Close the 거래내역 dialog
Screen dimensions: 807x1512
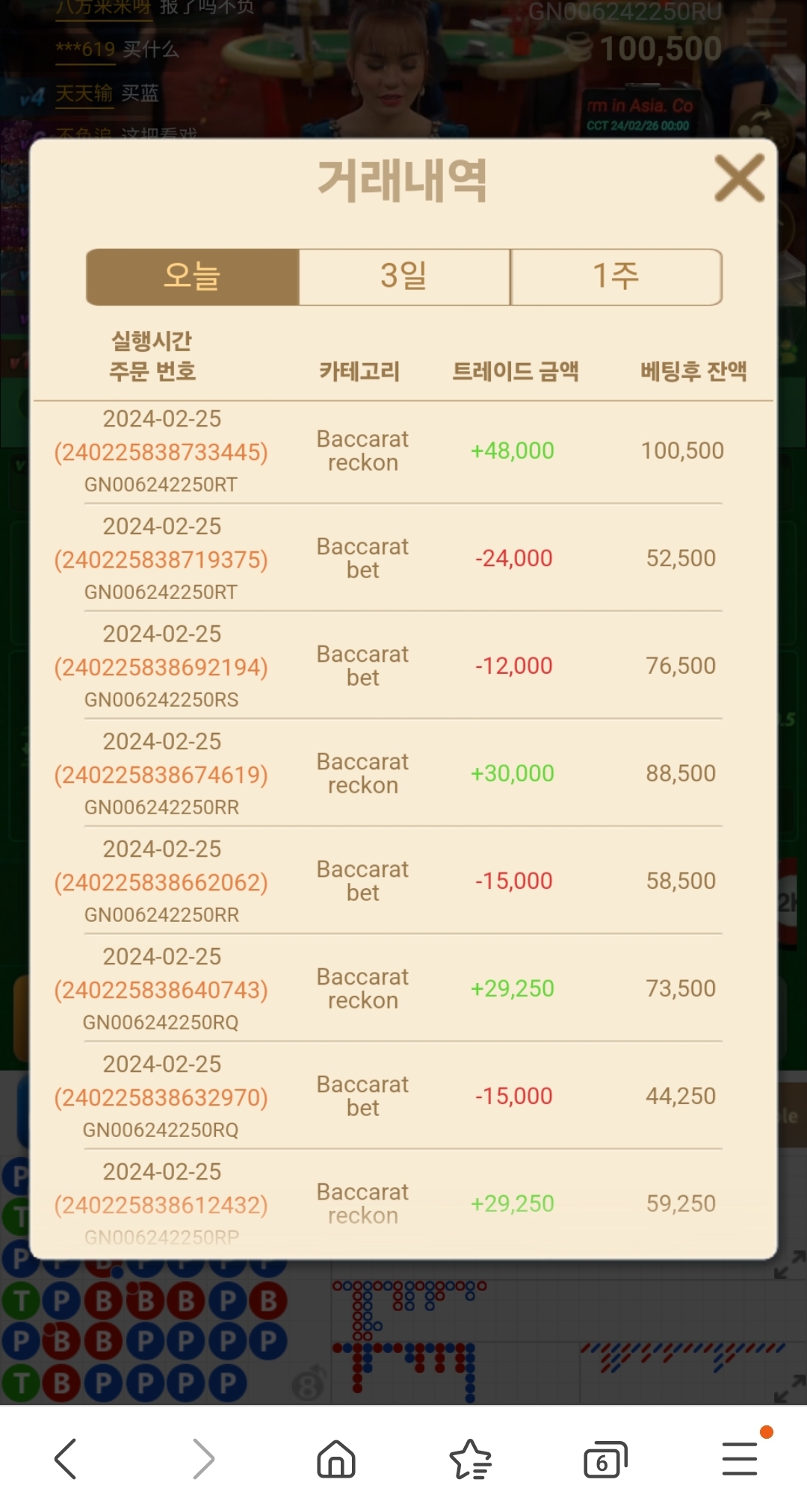(739, 178)
